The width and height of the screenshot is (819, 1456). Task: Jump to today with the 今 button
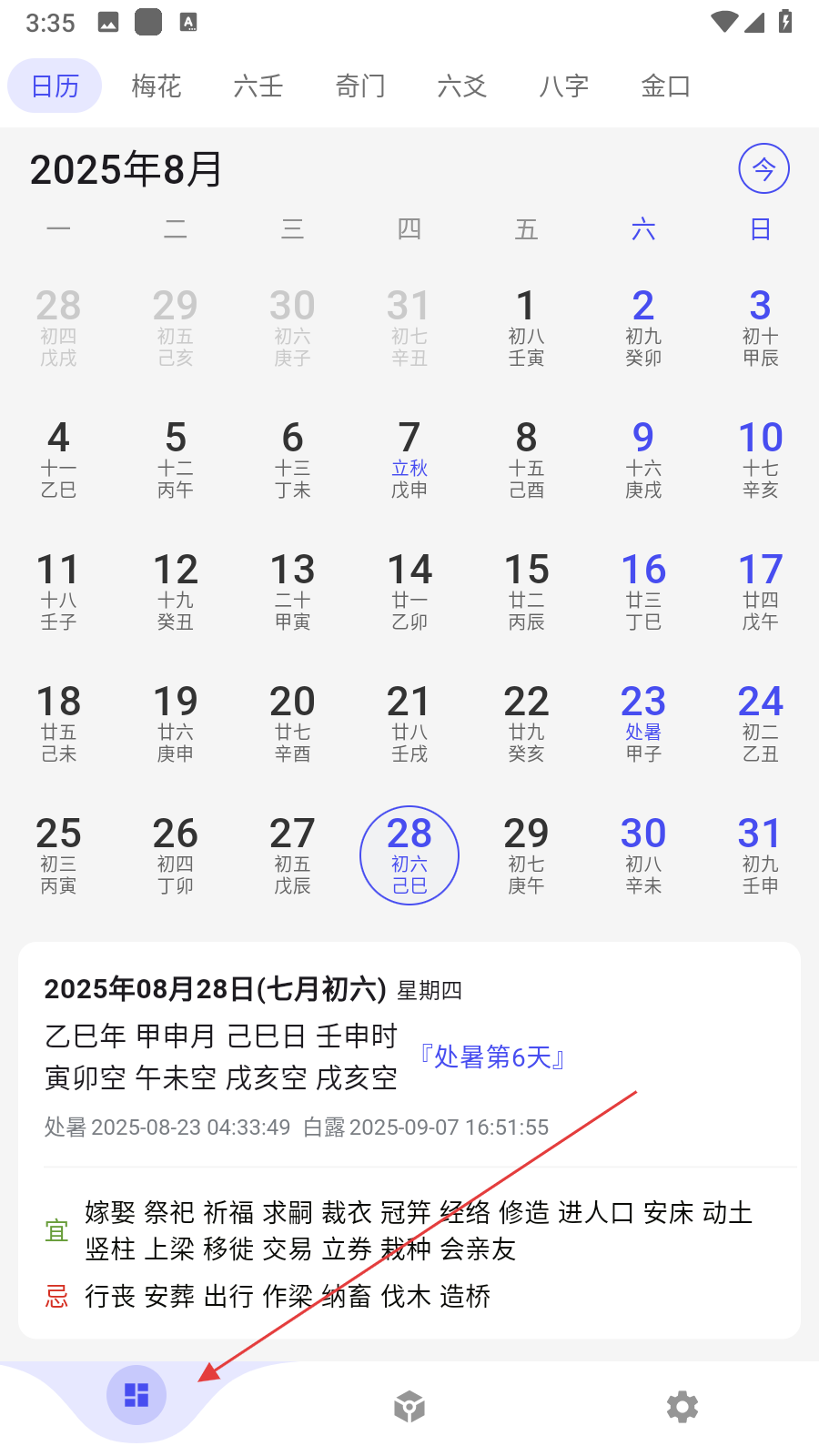click(x=763, y=168)
